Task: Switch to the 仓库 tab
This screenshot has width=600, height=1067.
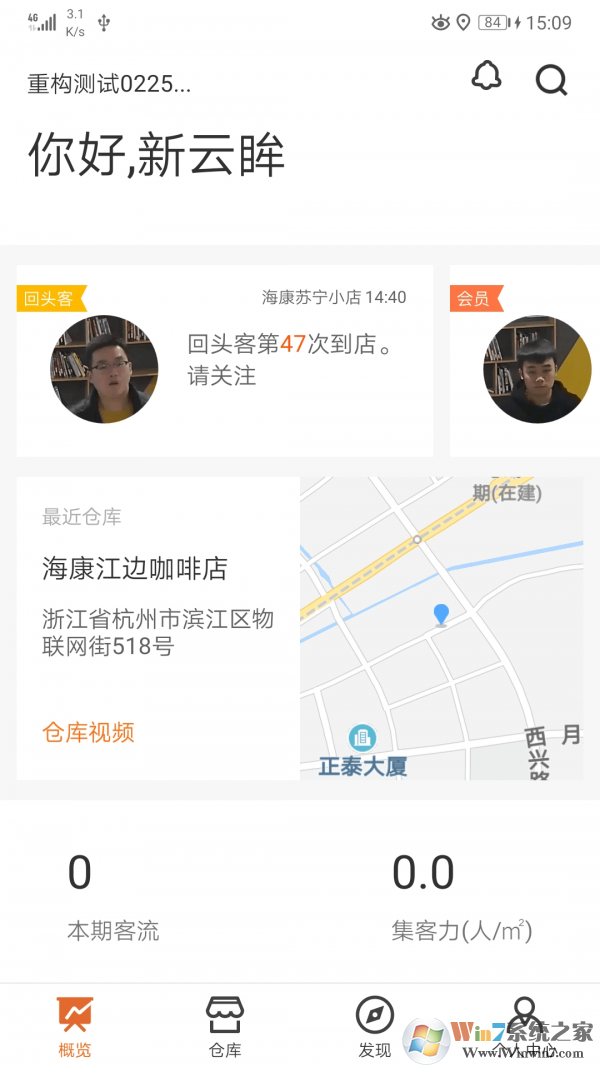Action: point(225,1027)
